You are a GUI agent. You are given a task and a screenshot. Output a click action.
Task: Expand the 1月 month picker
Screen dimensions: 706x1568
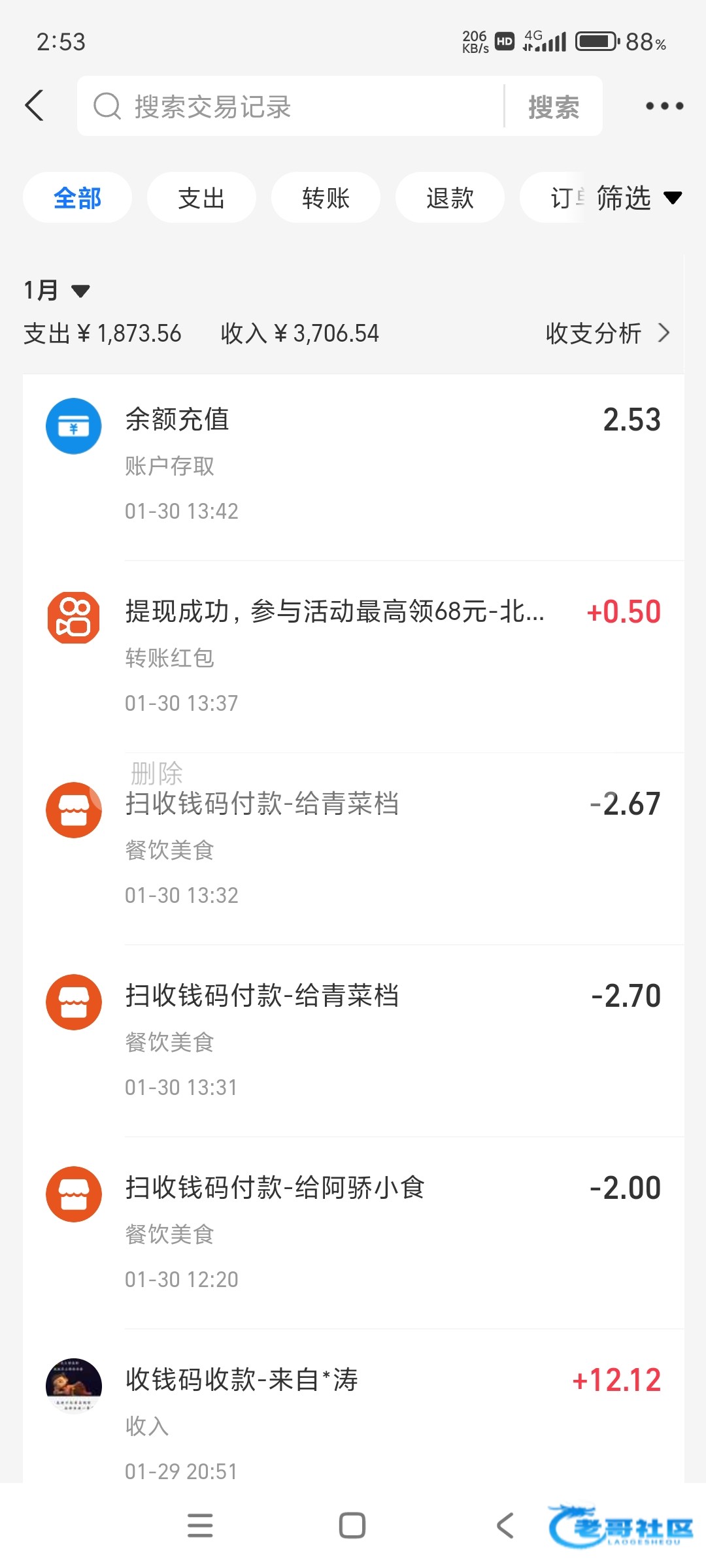56,290
